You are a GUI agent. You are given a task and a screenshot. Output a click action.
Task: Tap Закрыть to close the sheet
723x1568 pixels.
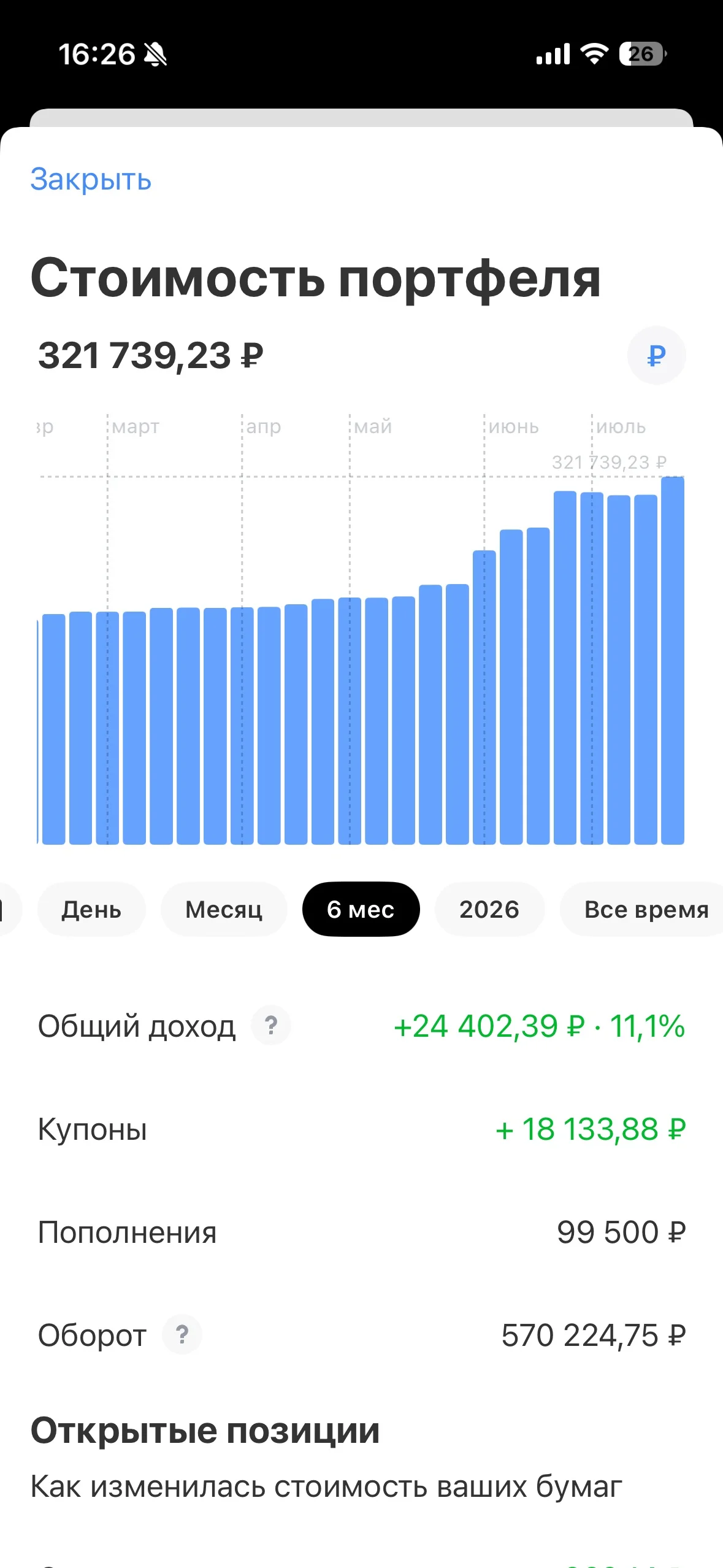pos(91,180)
